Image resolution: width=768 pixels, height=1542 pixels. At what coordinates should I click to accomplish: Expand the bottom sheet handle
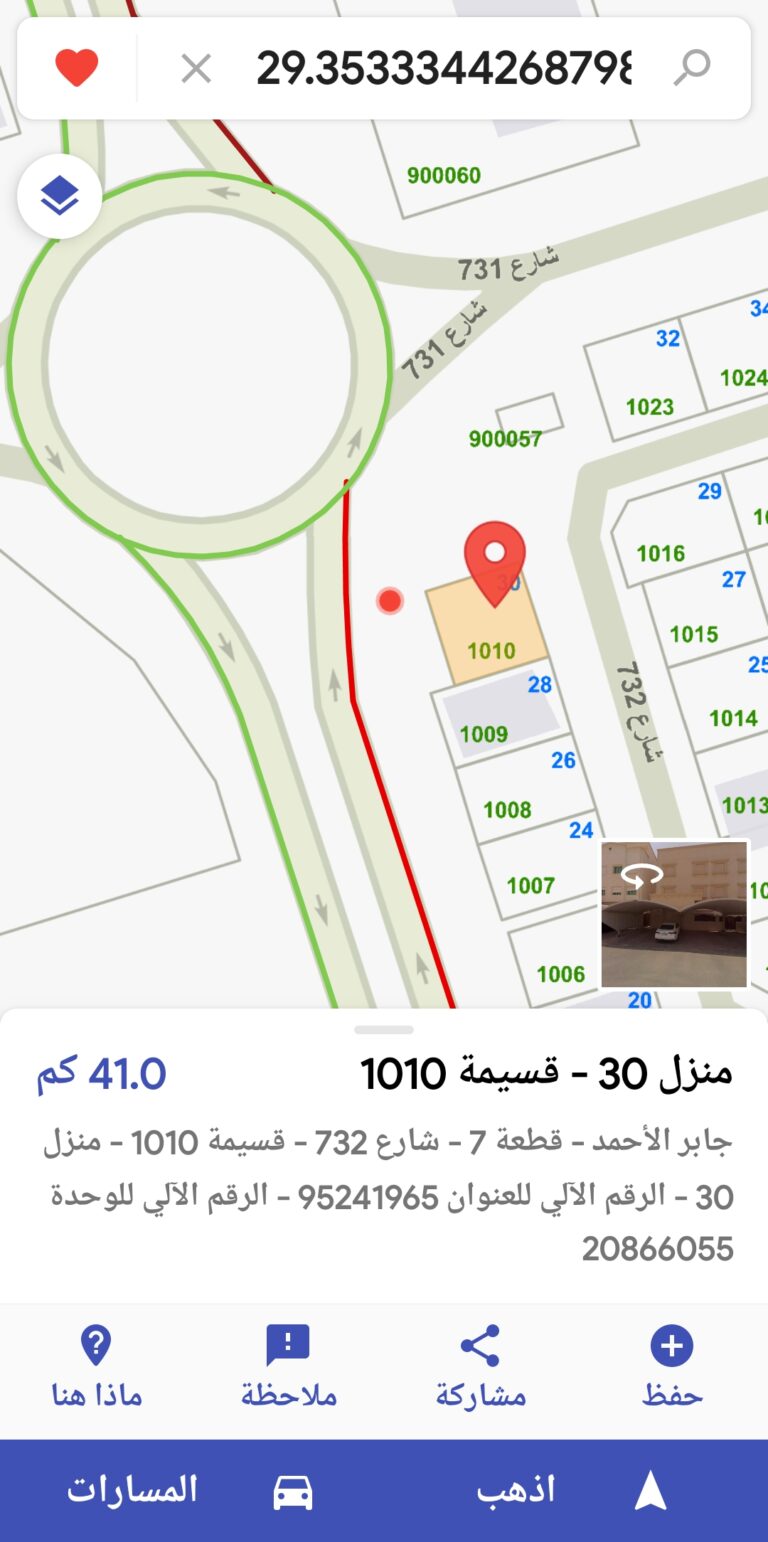pos(384,1029)
